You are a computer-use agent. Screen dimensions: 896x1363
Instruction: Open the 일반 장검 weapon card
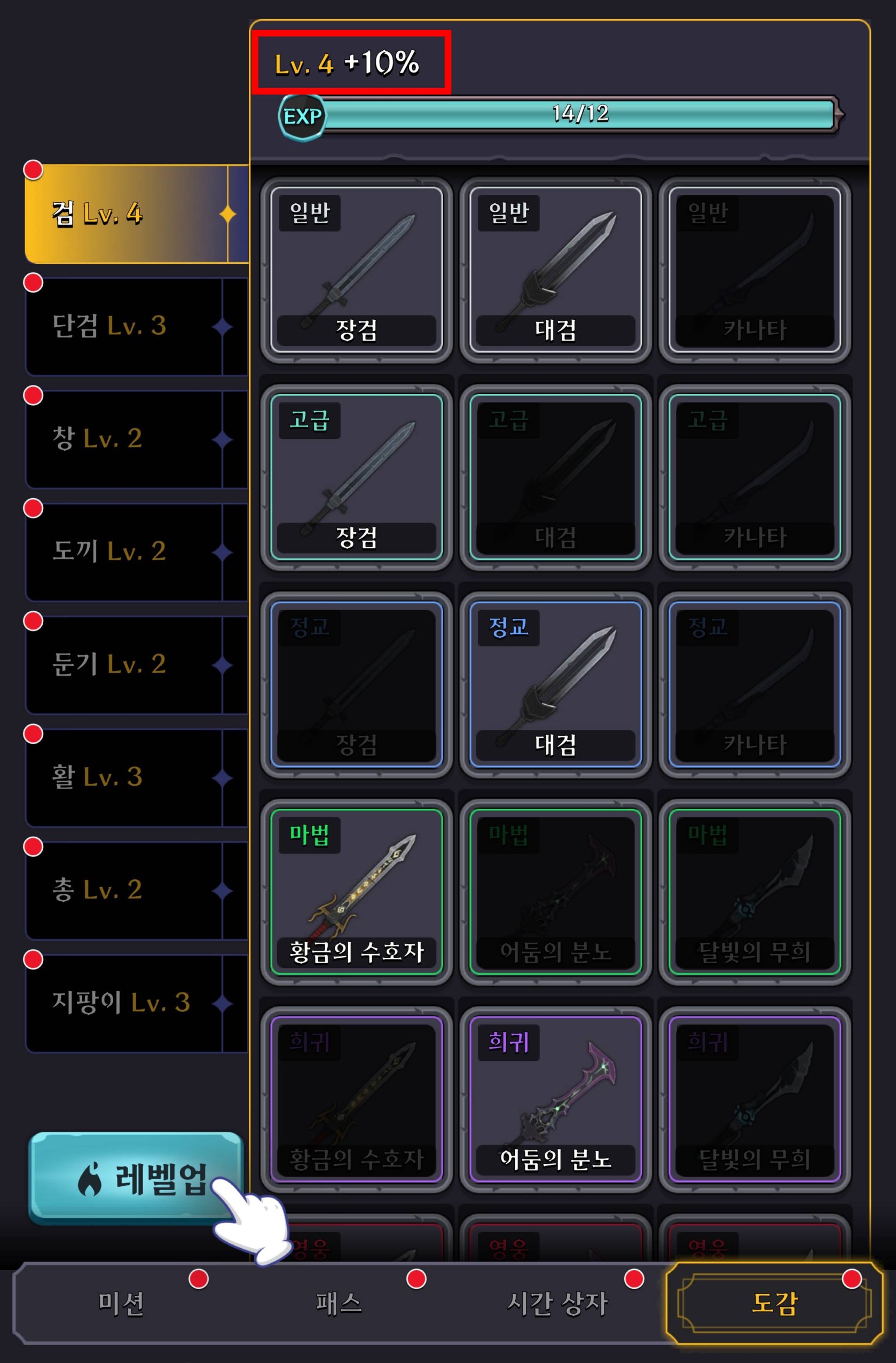pyautogui.click(x=356, y=270)
